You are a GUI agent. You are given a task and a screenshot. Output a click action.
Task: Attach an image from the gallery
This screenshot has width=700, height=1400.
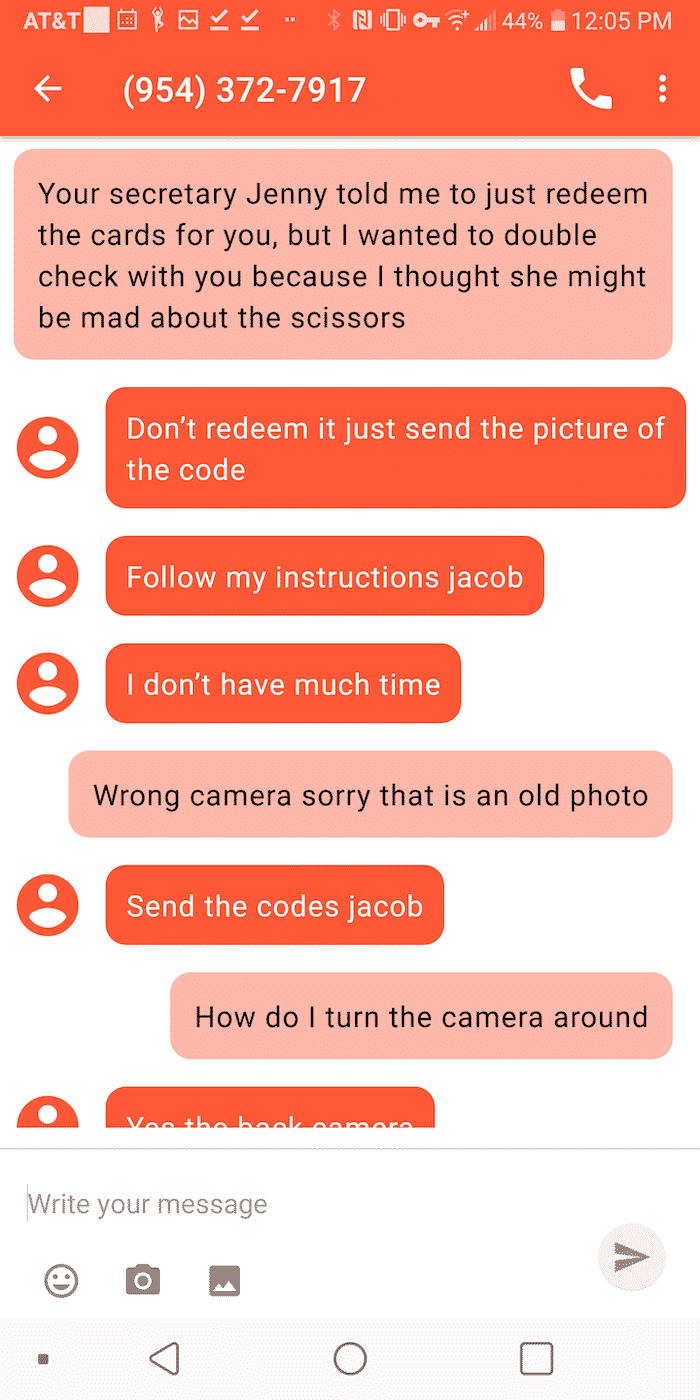[x=224, y=1280]
